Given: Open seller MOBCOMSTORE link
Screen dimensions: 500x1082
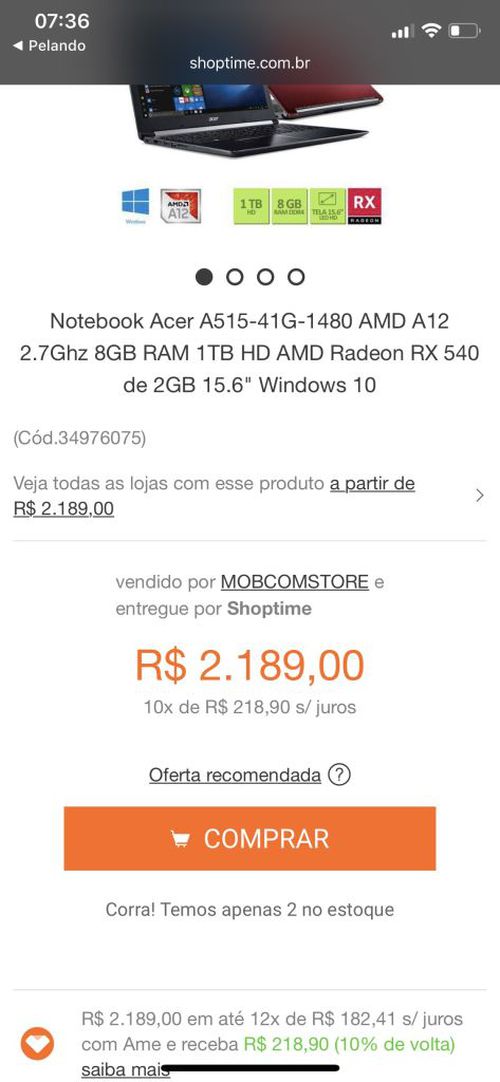Looking at the screenshot, I should pos(294,582).
